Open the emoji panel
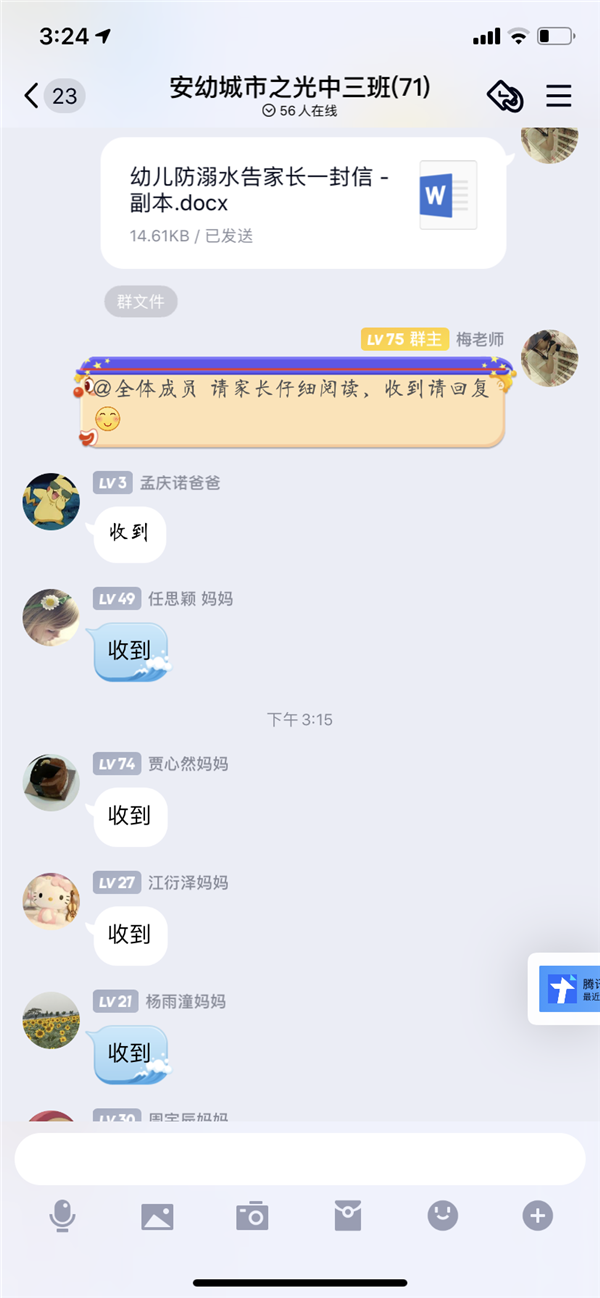Screen dimensions: 600x1298 click(x=442, y=1216)
